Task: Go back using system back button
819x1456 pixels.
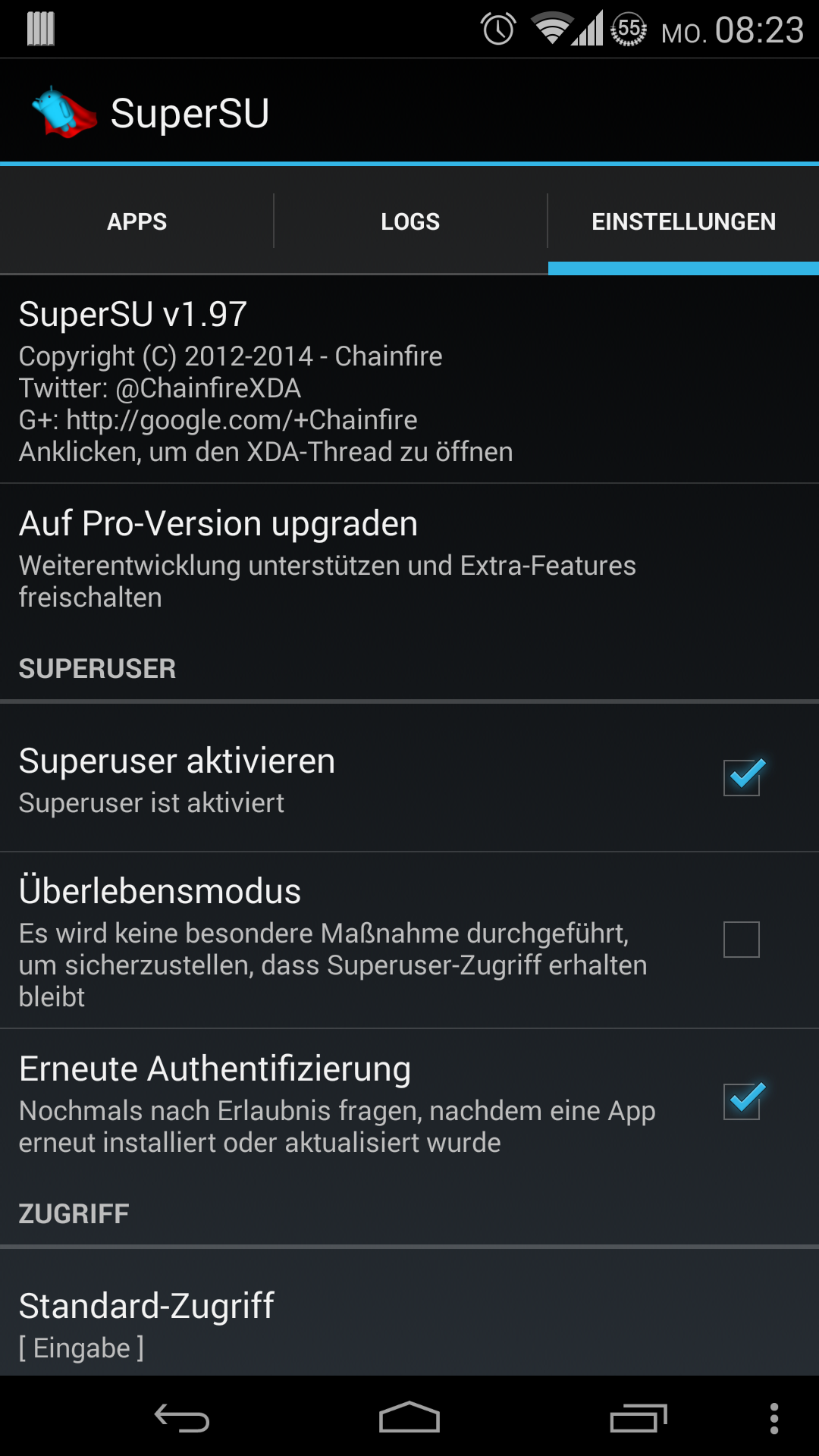Action: click(182, 1418)
